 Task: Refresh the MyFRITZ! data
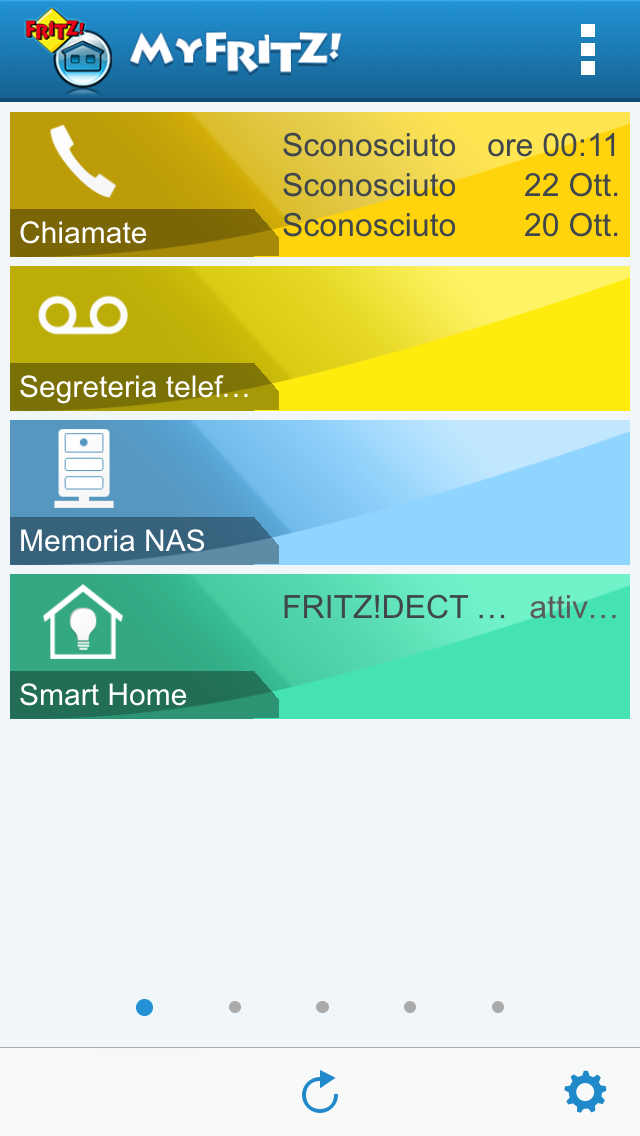pyautogui.click(x=320, y=1093)
